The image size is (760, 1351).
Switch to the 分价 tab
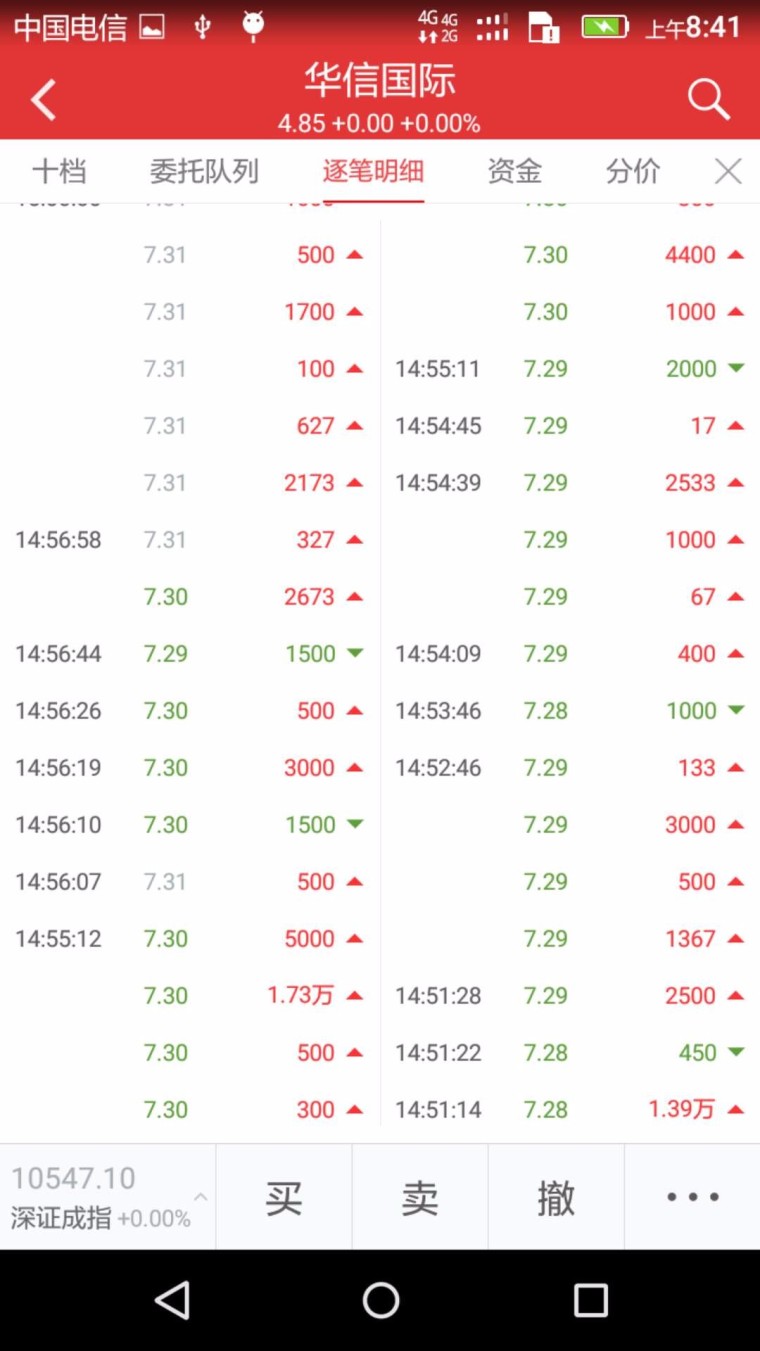[633, 171]
